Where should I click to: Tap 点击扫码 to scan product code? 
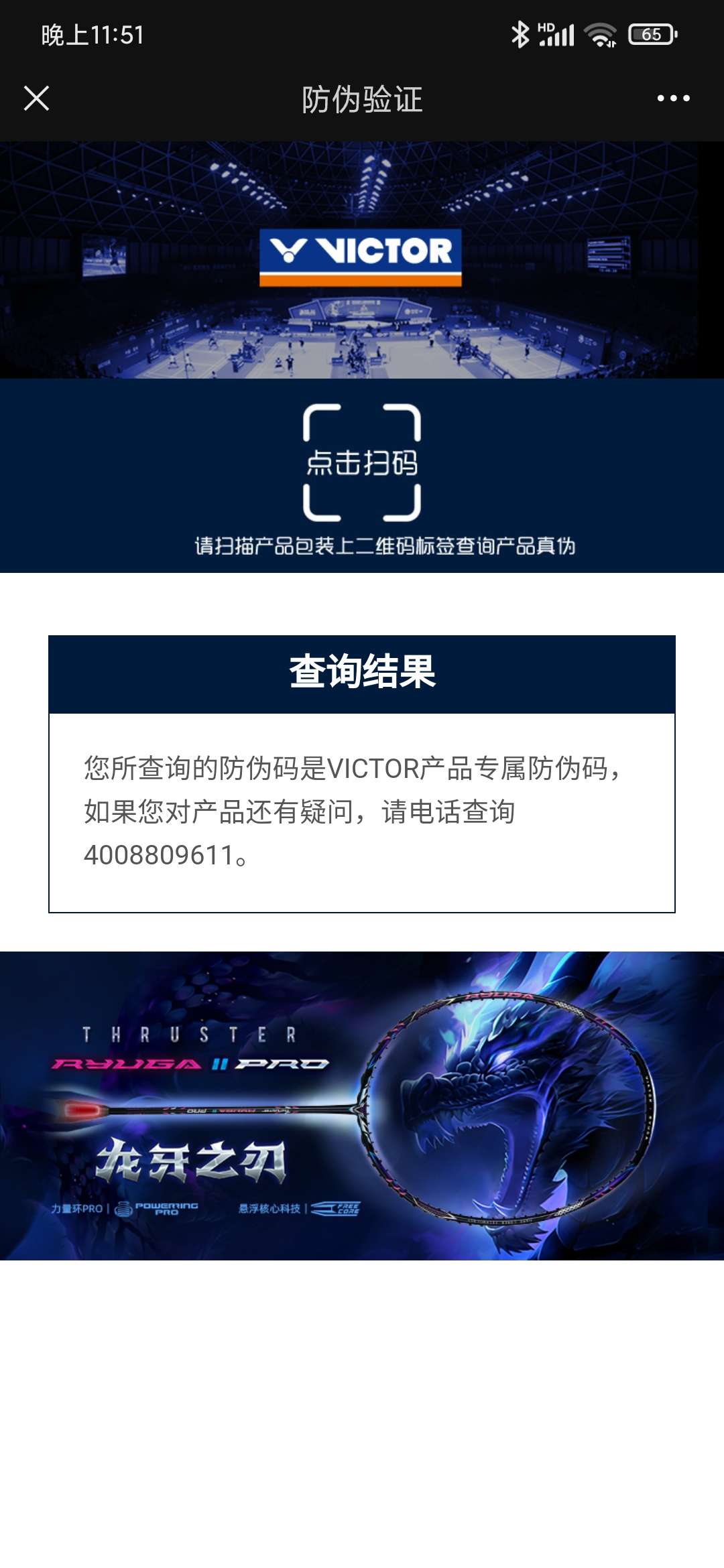coord(362,462)
